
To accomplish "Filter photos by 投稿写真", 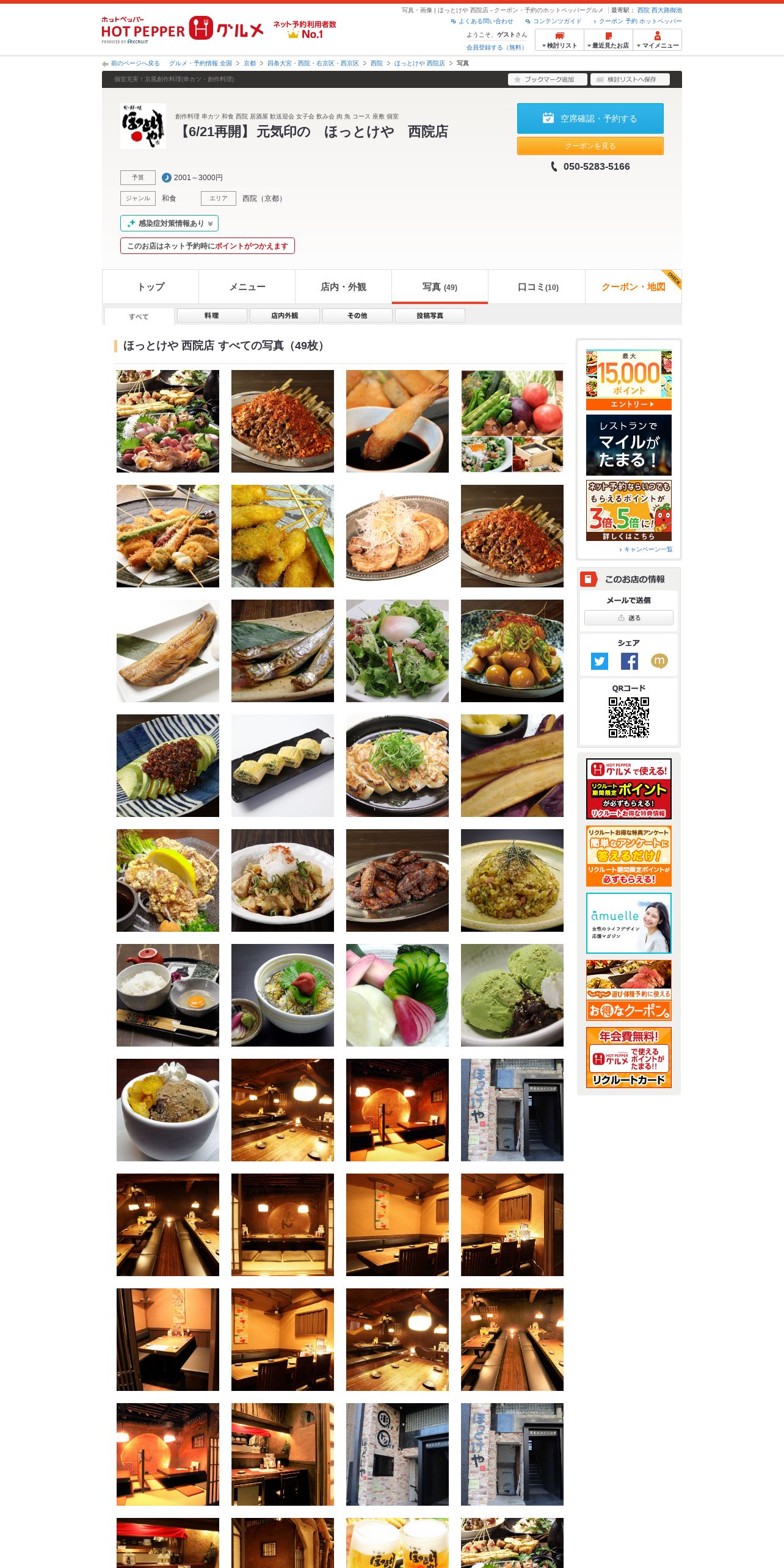I will (430, 316).
